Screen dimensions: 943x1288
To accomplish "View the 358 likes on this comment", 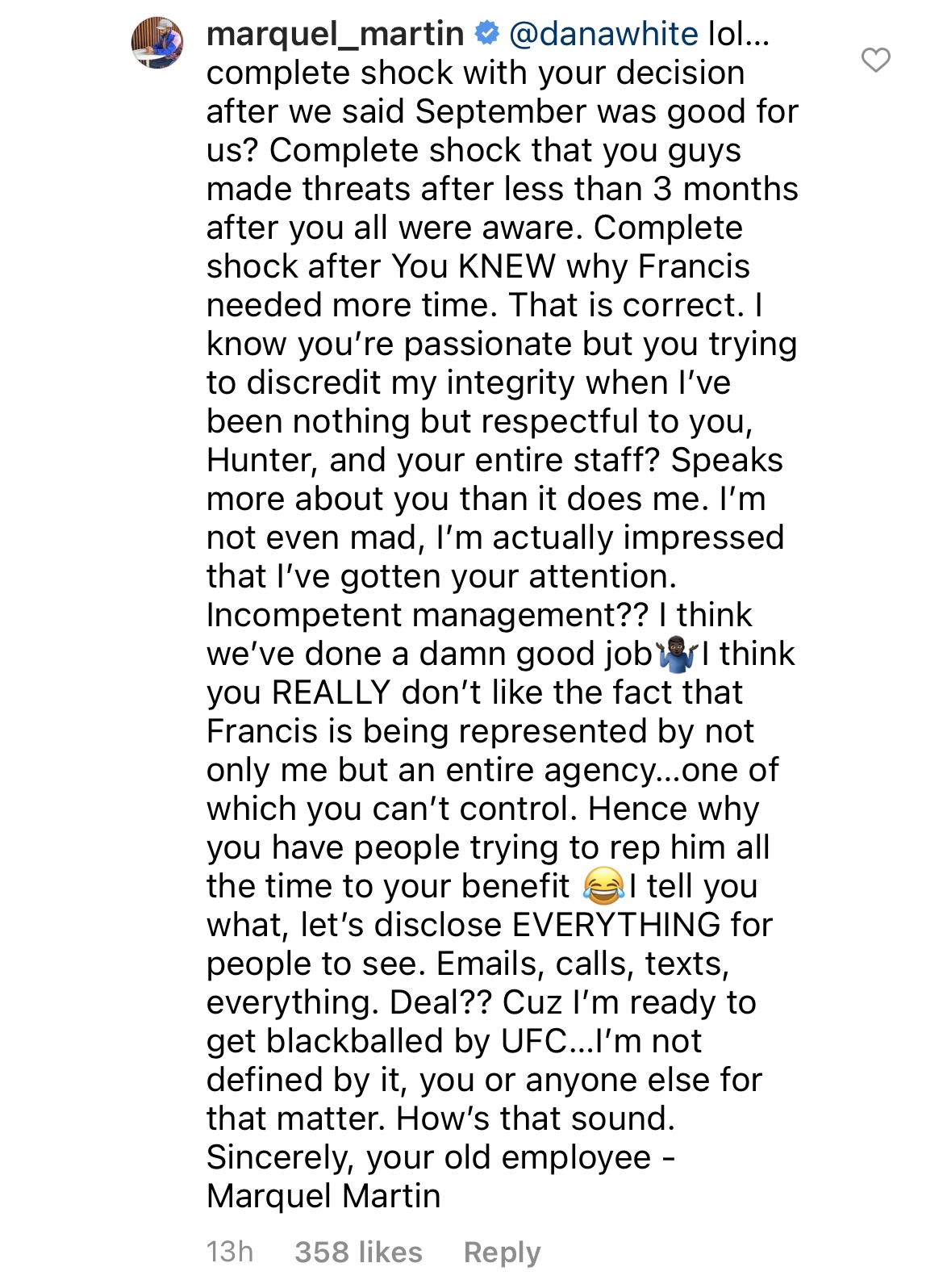I will pos(358,1252).
